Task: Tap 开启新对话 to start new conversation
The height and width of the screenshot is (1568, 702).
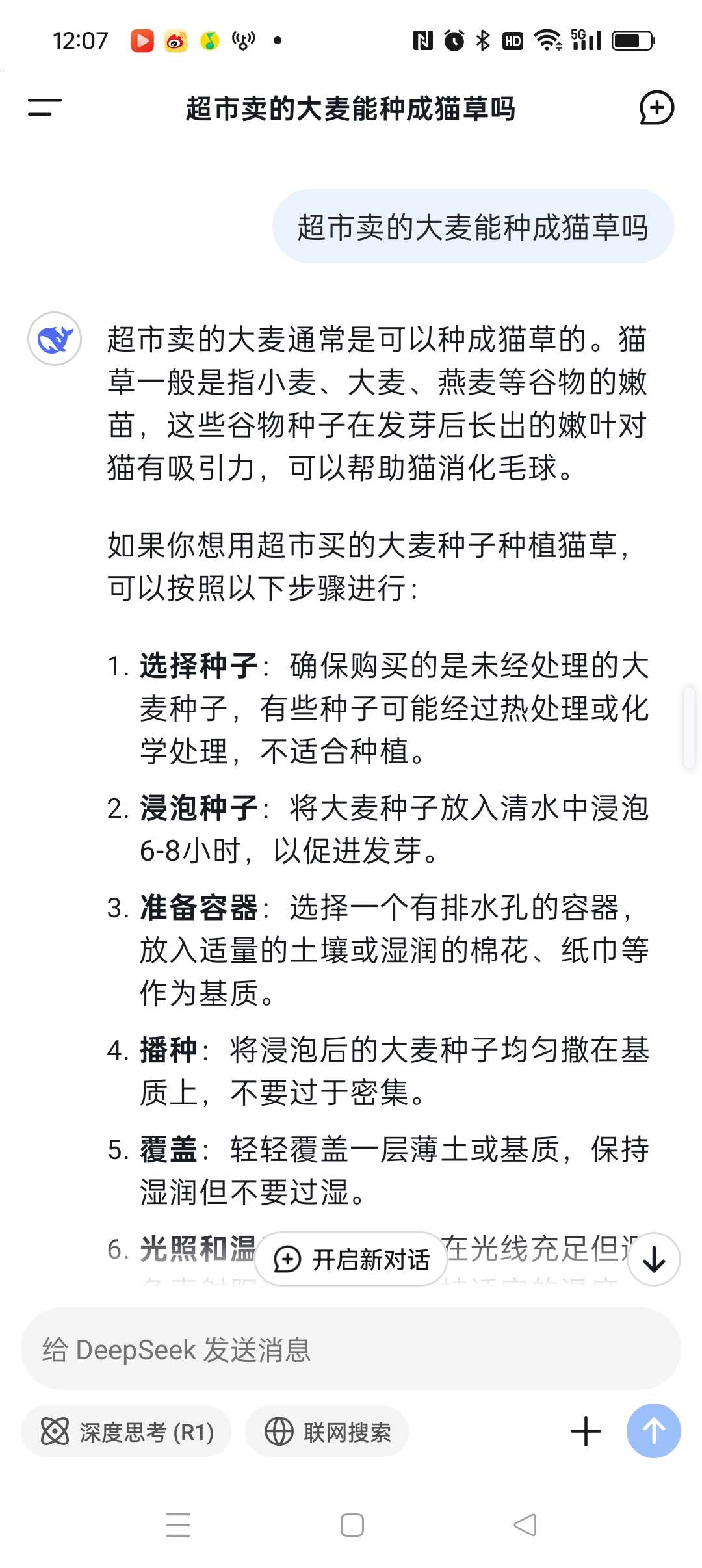Action: tap(350, 1259)
